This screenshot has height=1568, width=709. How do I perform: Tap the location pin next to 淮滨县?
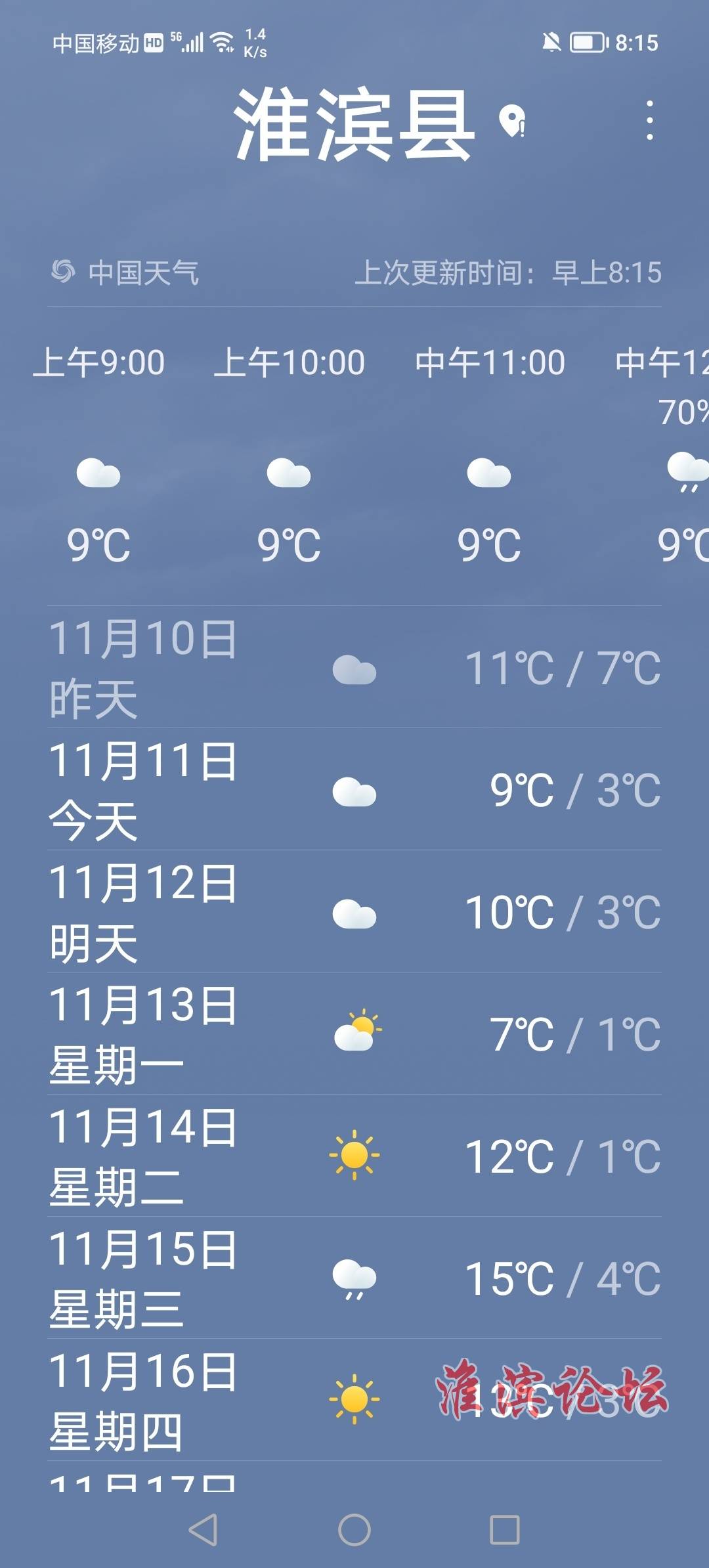[512, 121]
